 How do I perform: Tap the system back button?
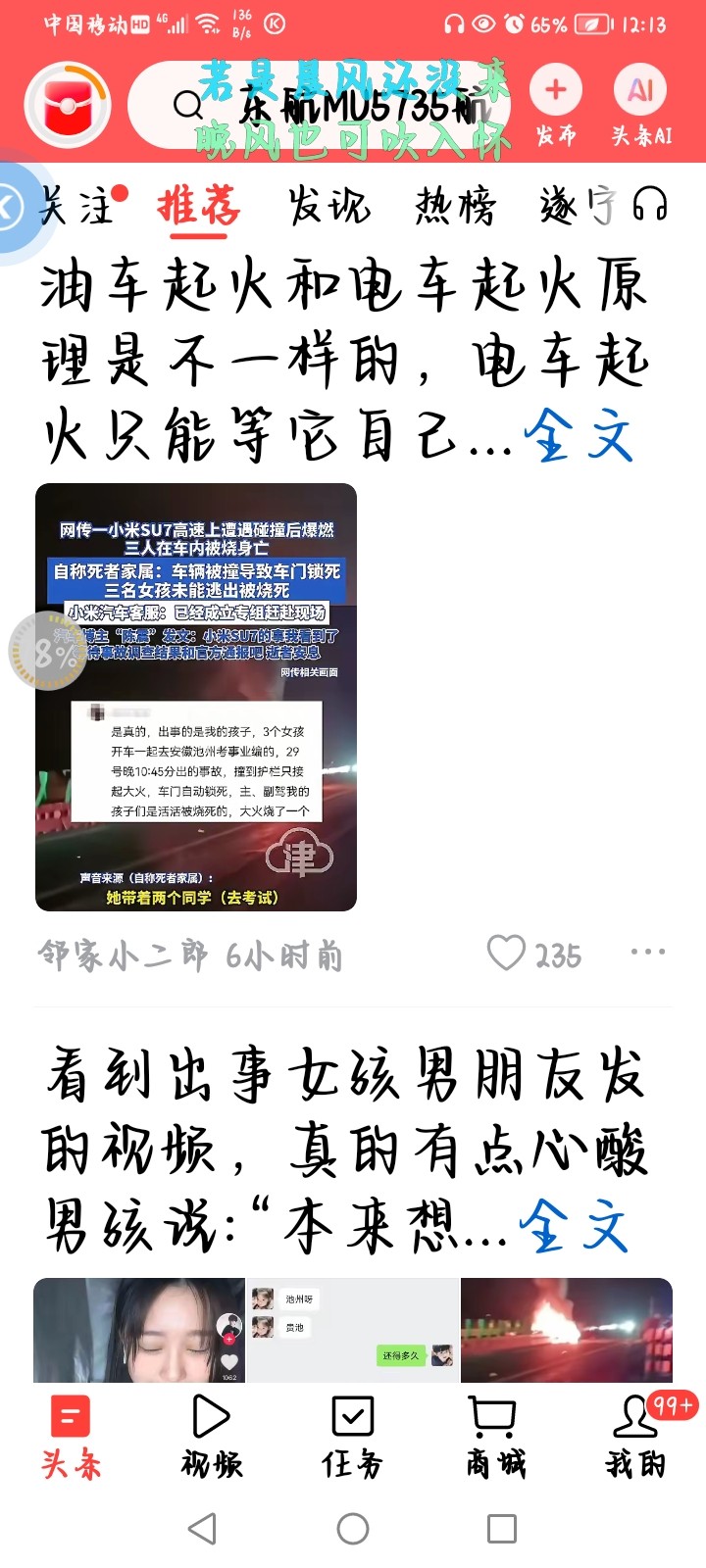tap(202, 1528)
